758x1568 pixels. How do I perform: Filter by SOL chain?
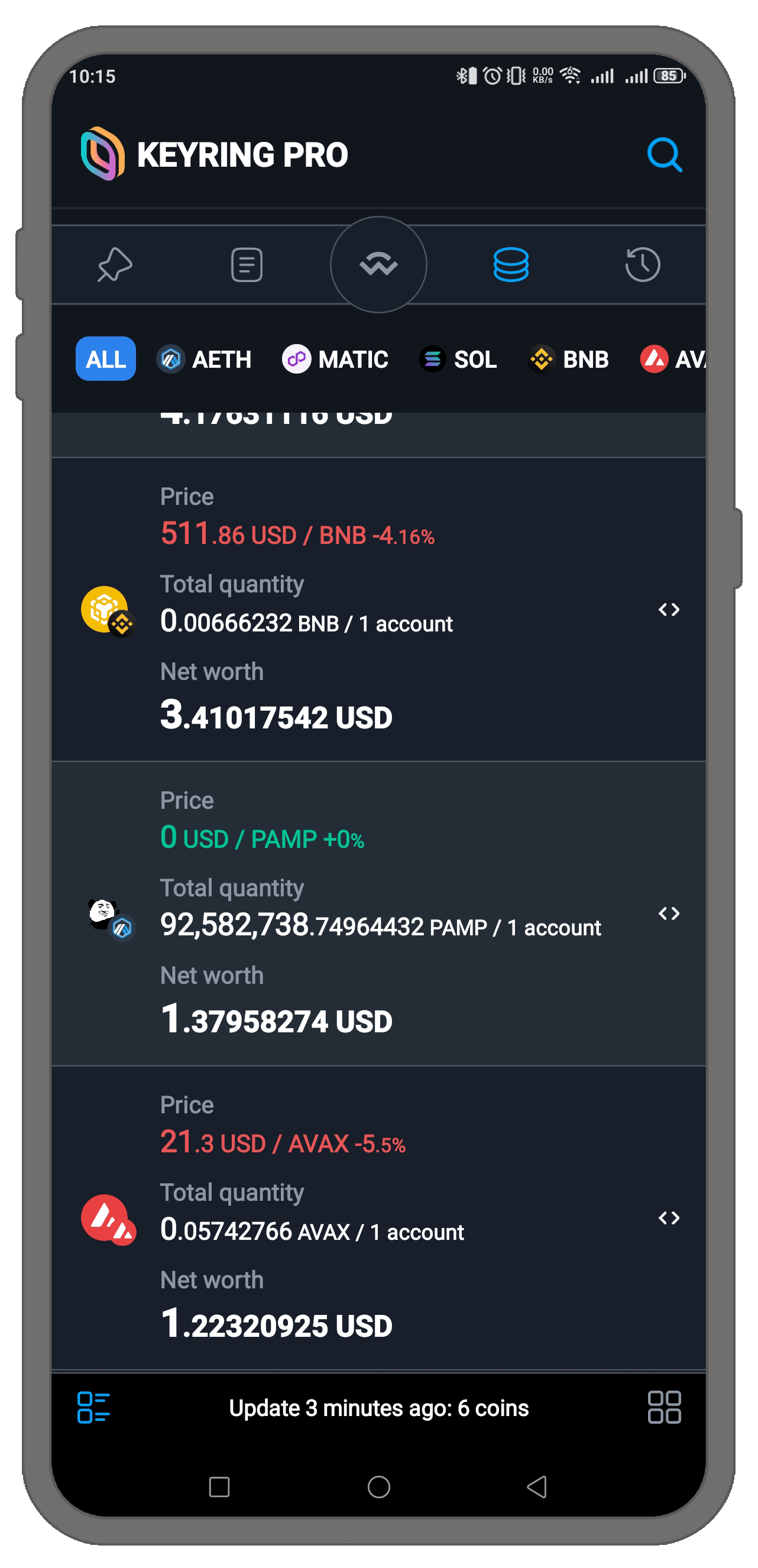click(458, 359)
